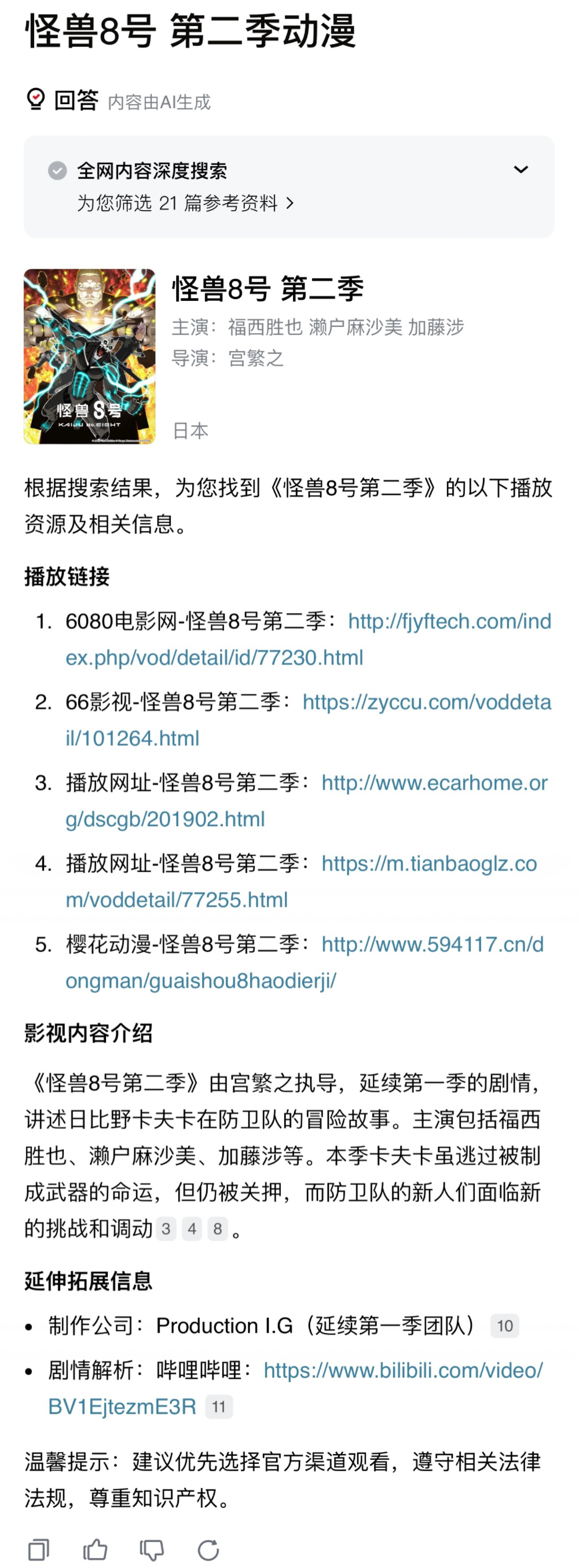Screen dimensions: 579x1568
Task: View citation reference 4
Action: pyautogui.click(x=192, y=1228)
